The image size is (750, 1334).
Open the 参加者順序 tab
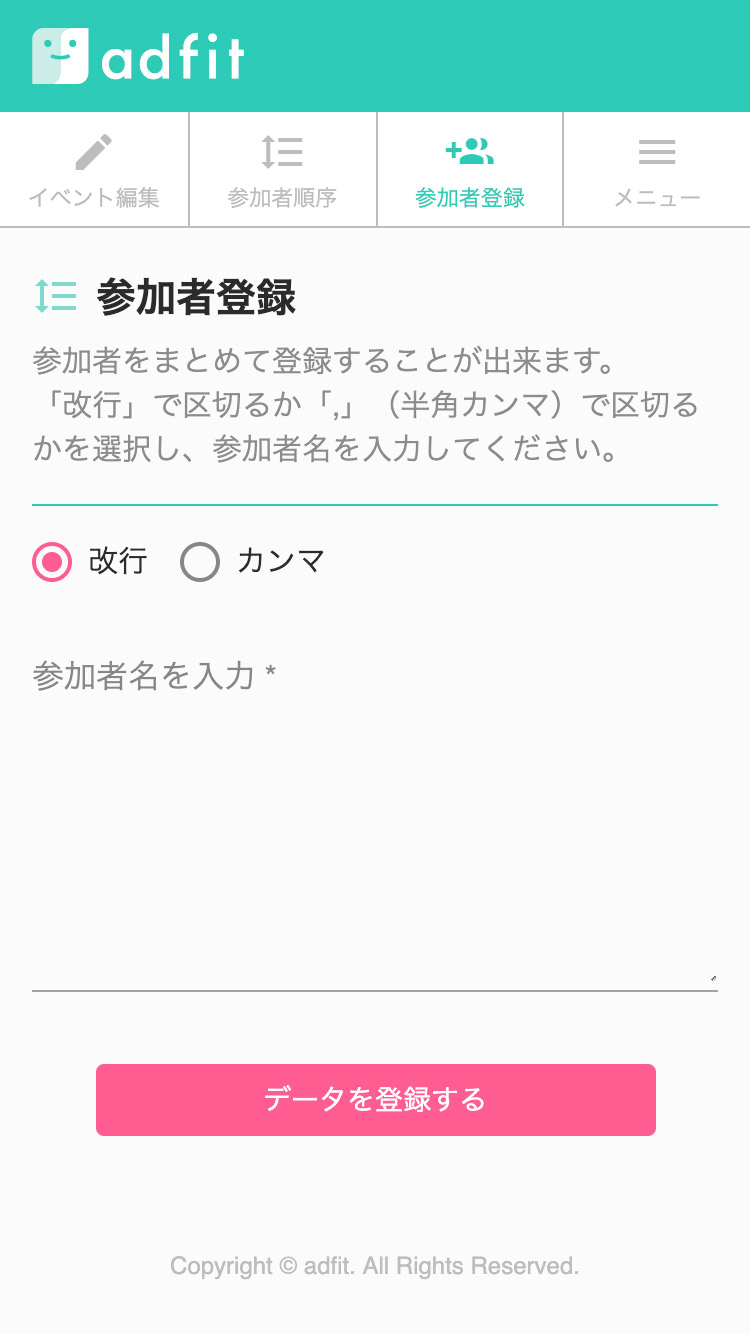[x=281, y=168]
